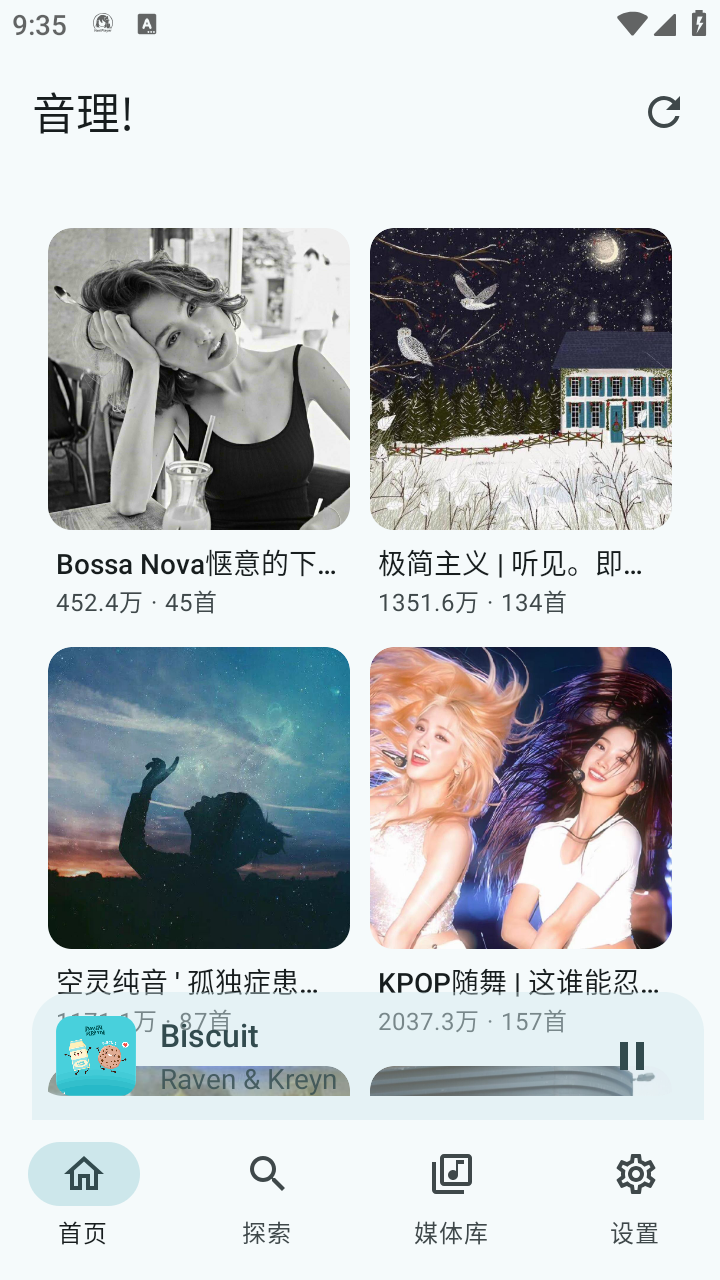Open the KPOP随舞 playlist
Image resolution: width=720 pixels, height=1280 pixels.
pyautogui.click(x=521, y=797)
